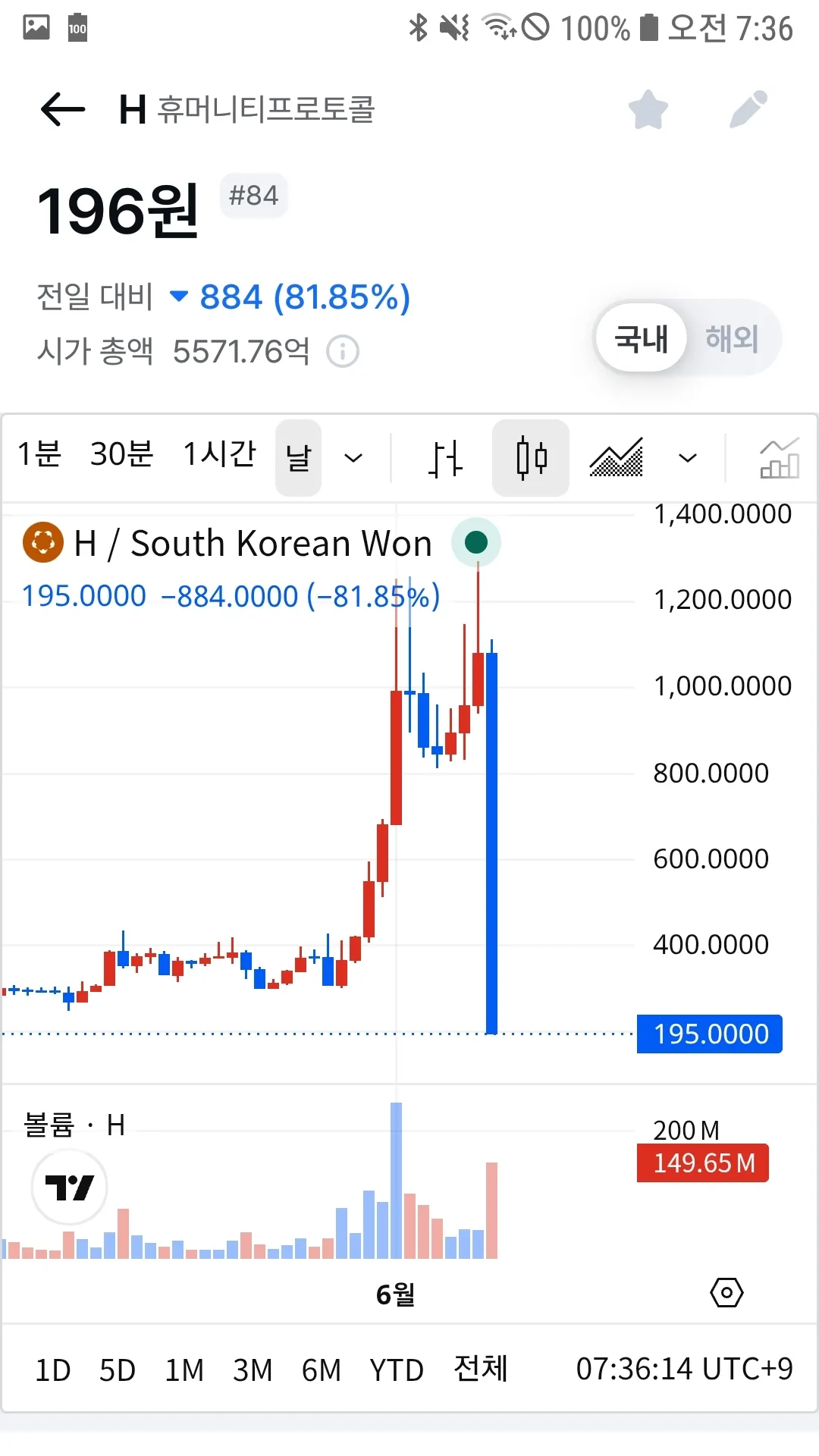Choose the 날 daily interval
819x1456 pixels.
(x=298, y=458)
